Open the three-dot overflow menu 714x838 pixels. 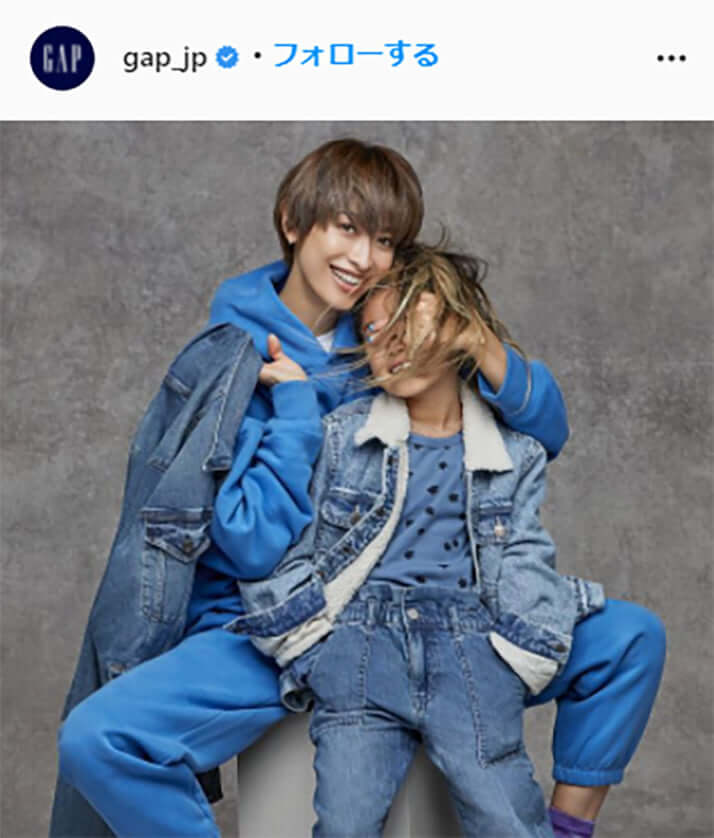point(671,58)
